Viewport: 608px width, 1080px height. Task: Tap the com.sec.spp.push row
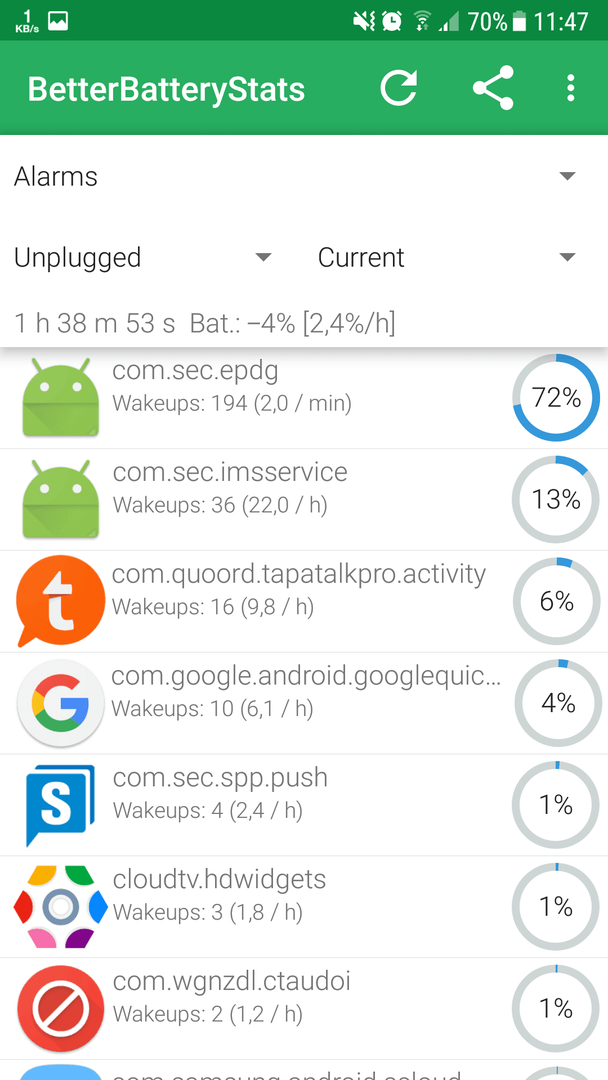click(x=304, y=804)
